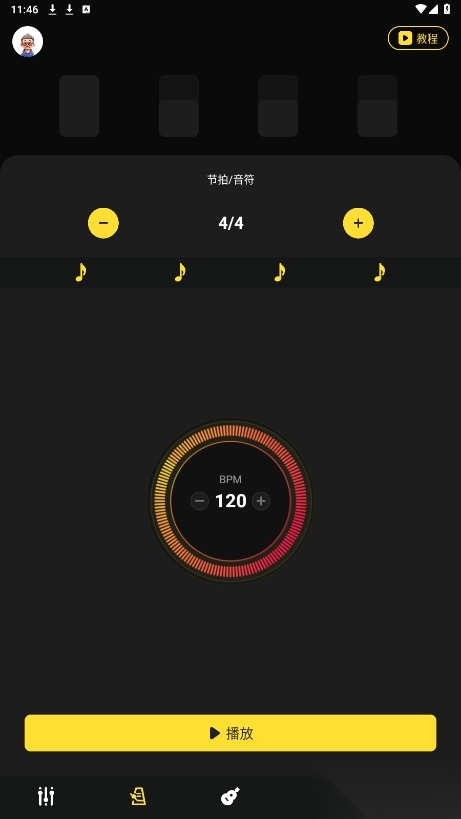Switch to the guitar tab
461x819 pixels.
coord(230,797)
